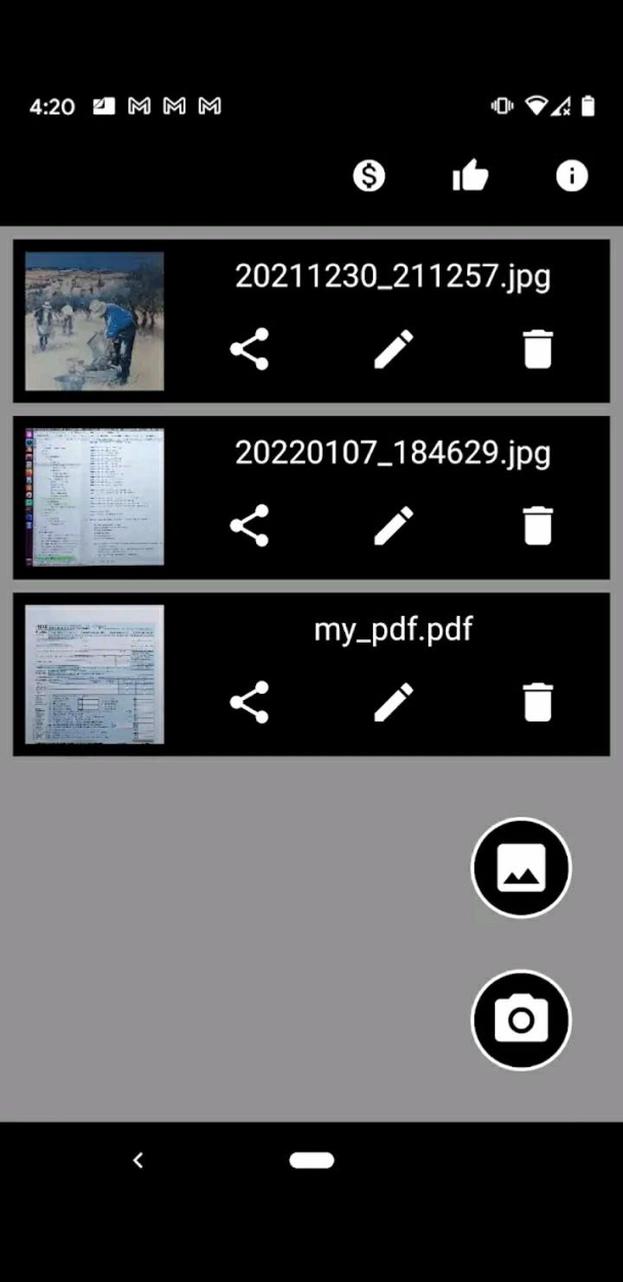Open the dollar sign donate icon
623x1282 pixels.
point(369,176)
